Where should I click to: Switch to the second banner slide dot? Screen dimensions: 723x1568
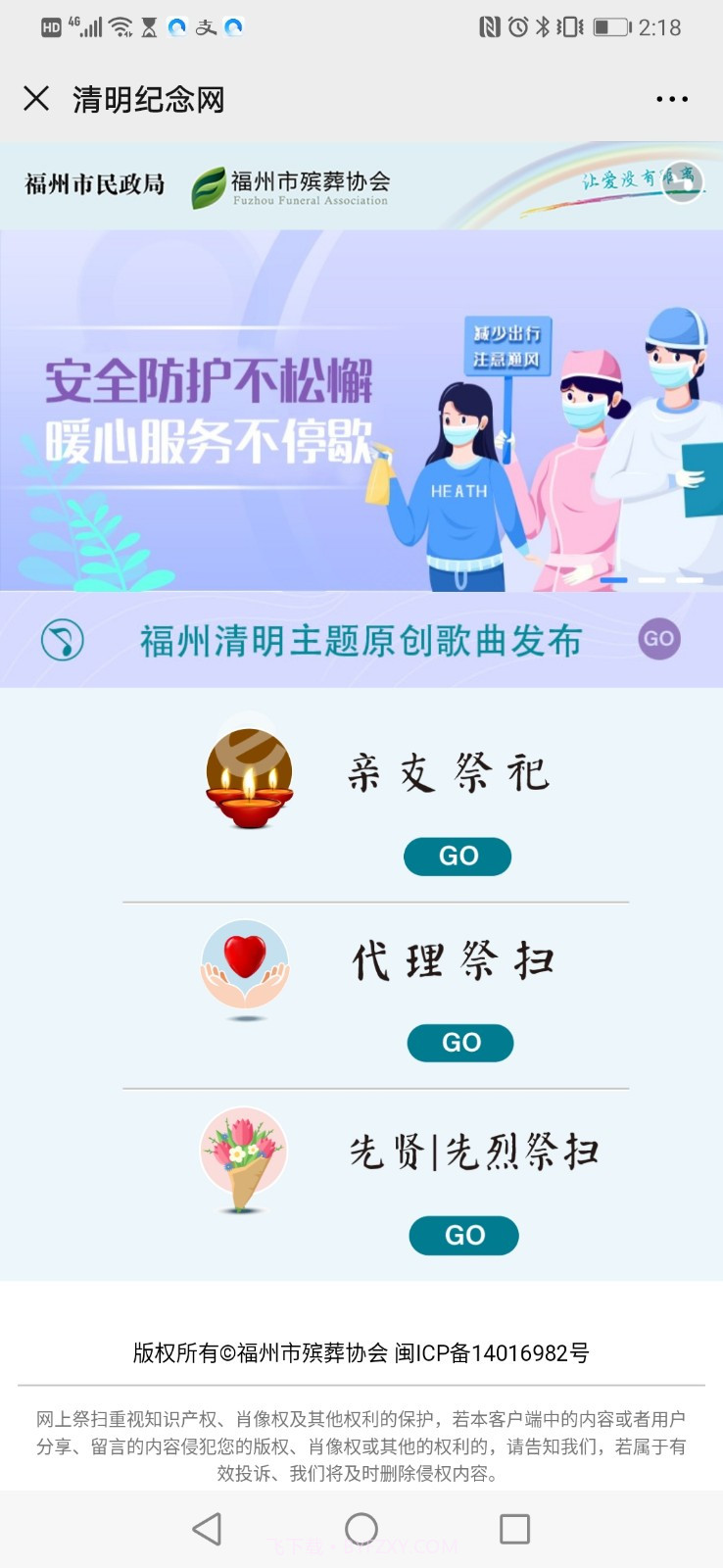point(653,579)
